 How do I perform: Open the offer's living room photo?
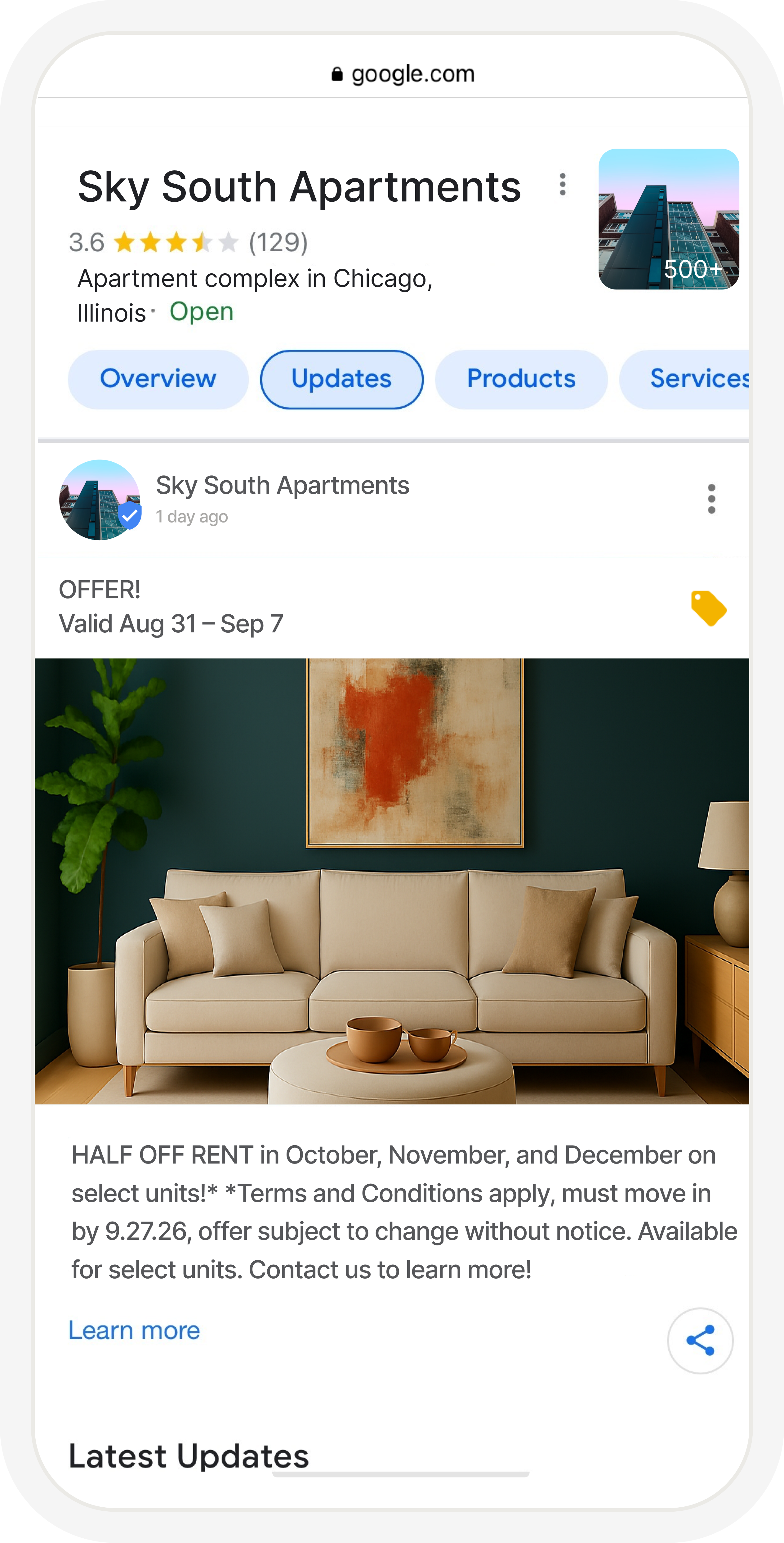click(392, 881)
